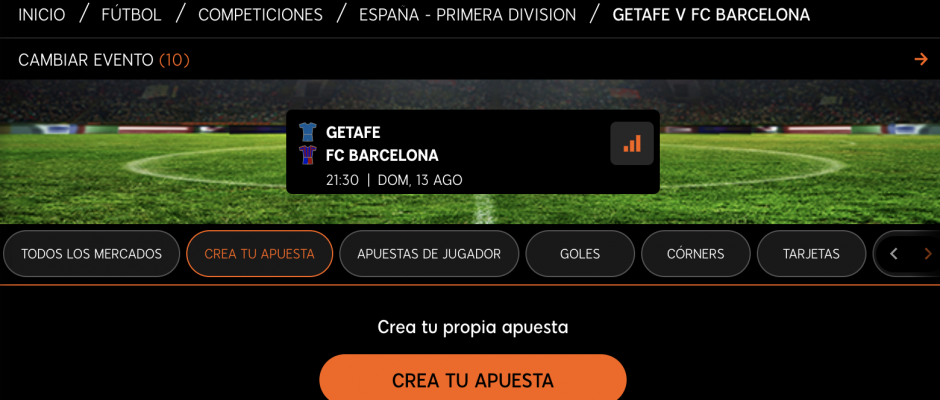This screenshot has width=940, height=400.
Task: Select Todos los mercados tab
Action: coord(91,254)
